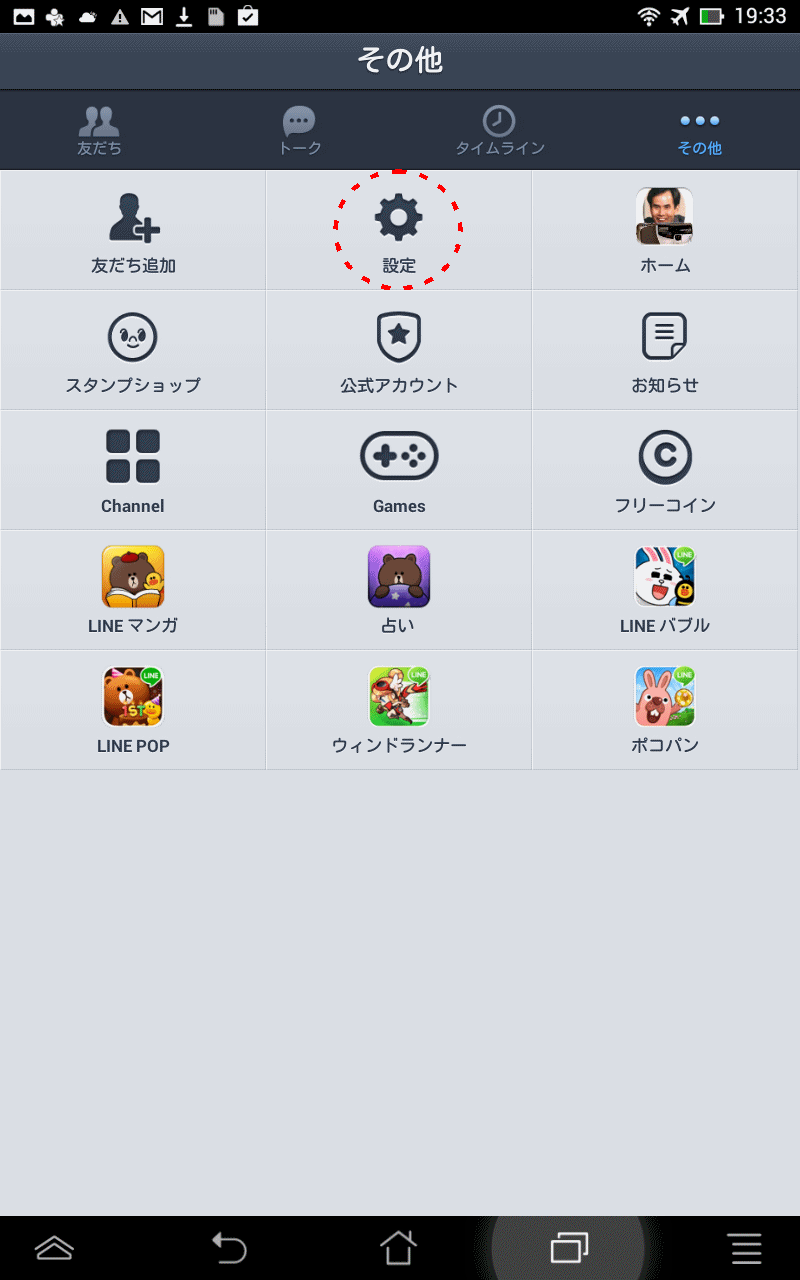This screenshot has width=800, height=1280.
Task: Tap the system back button
Action: [x=229, y=1247]
